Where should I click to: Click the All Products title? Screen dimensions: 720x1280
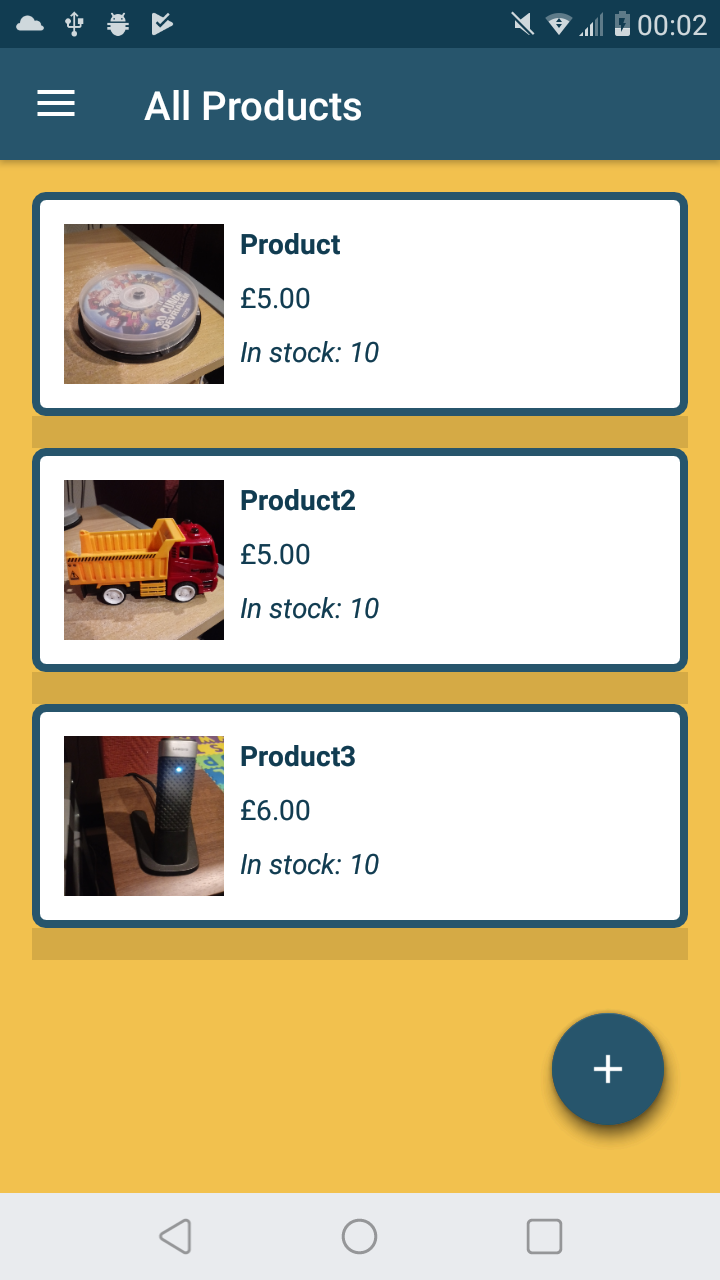(x=253, y=104)
